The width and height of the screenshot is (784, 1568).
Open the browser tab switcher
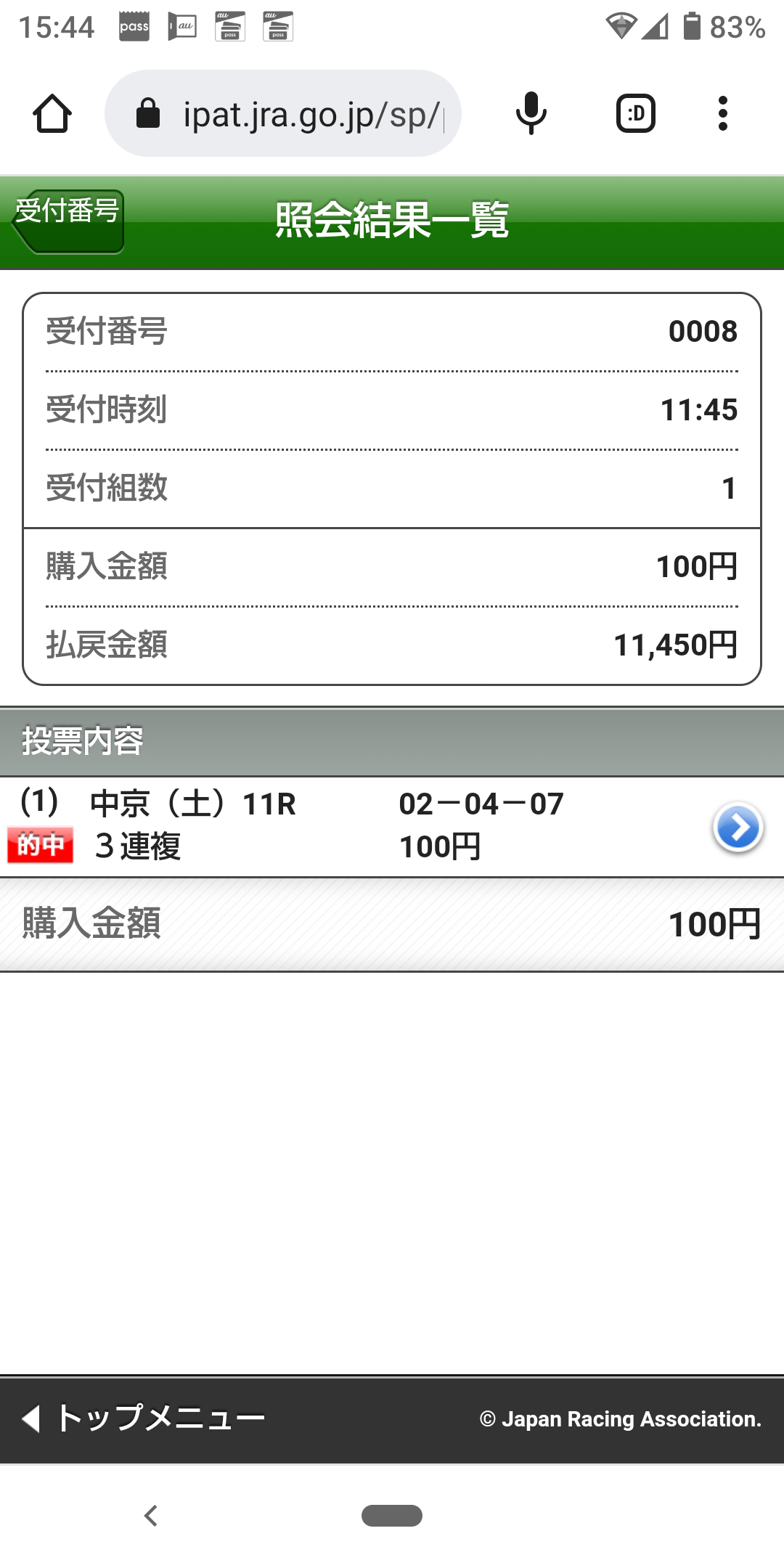635,114
